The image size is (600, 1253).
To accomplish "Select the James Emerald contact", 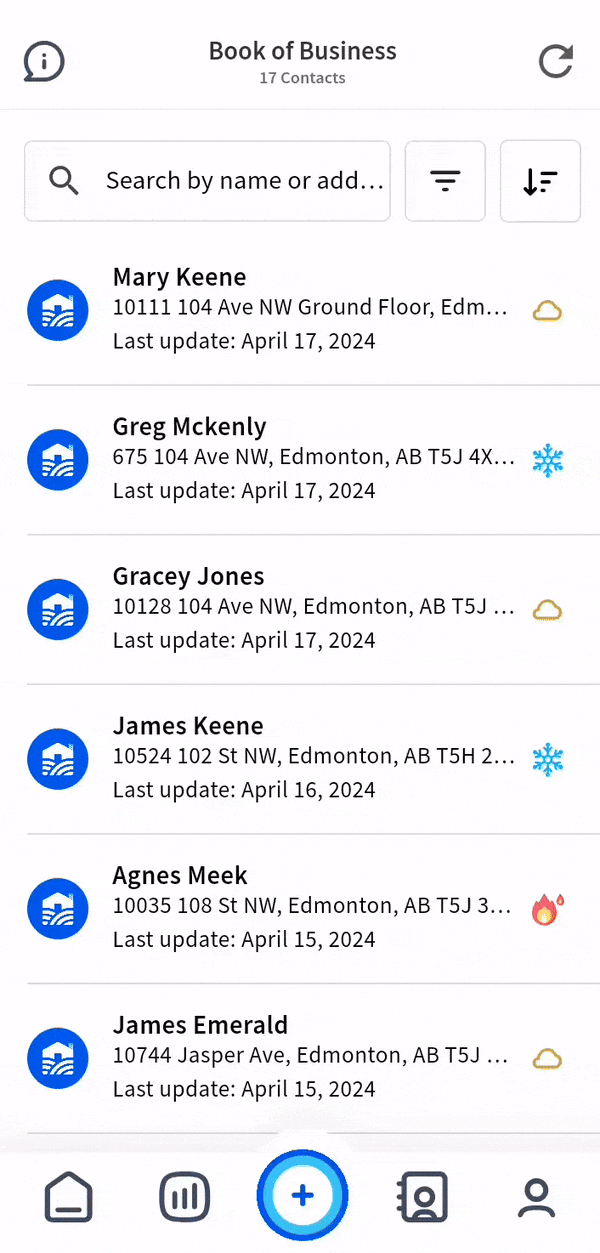I will [x=300, y=1058].
